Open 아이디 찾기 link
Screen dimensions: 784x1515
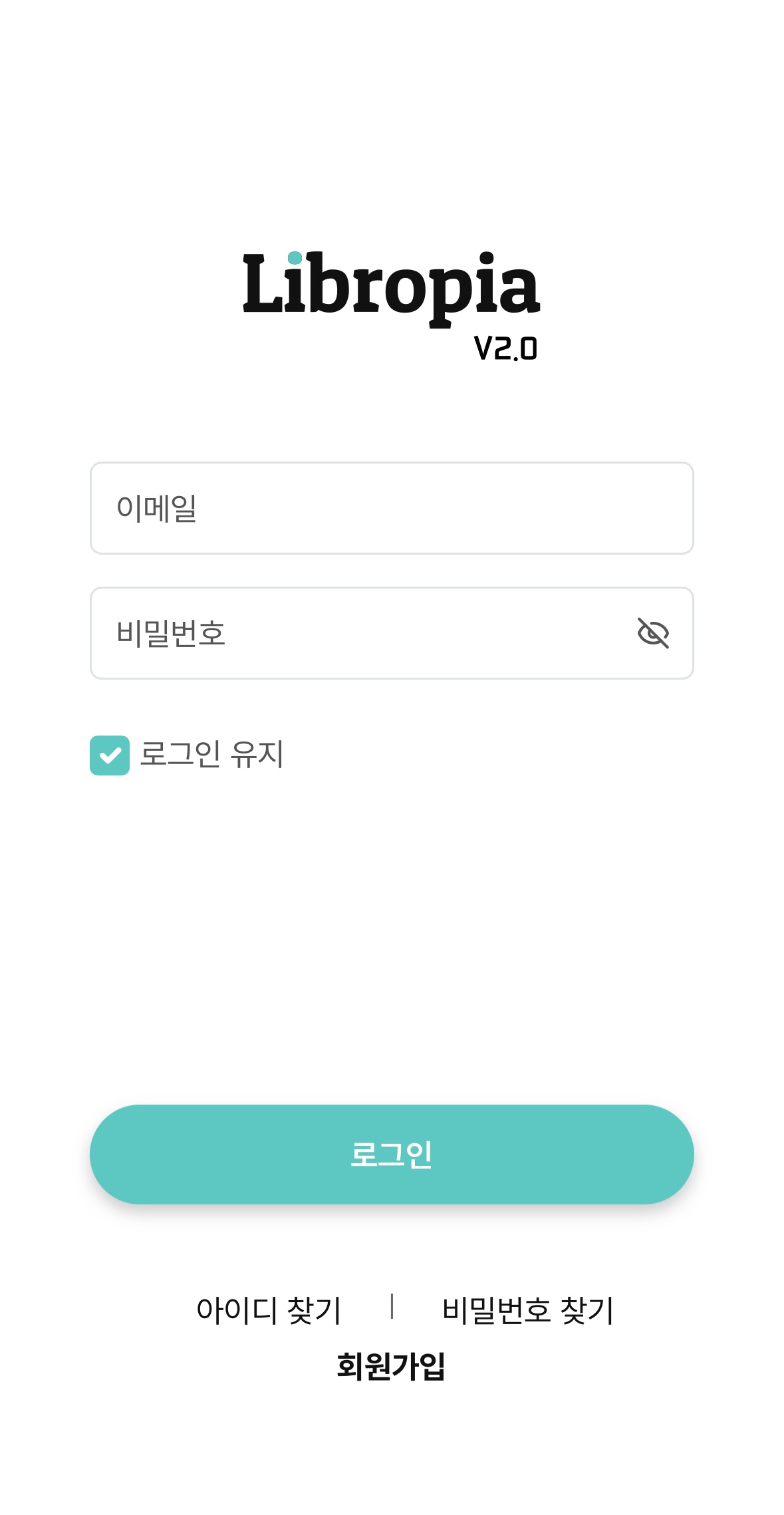click(x=269, y=1310)
